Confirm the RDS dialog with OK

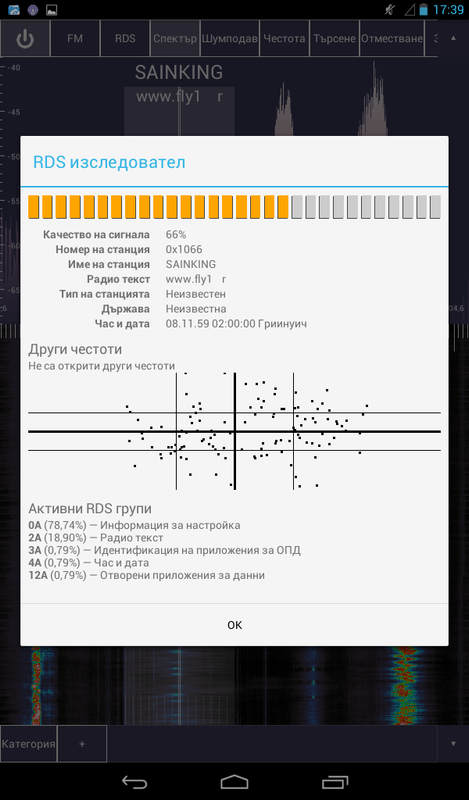(x=234, y=625)
